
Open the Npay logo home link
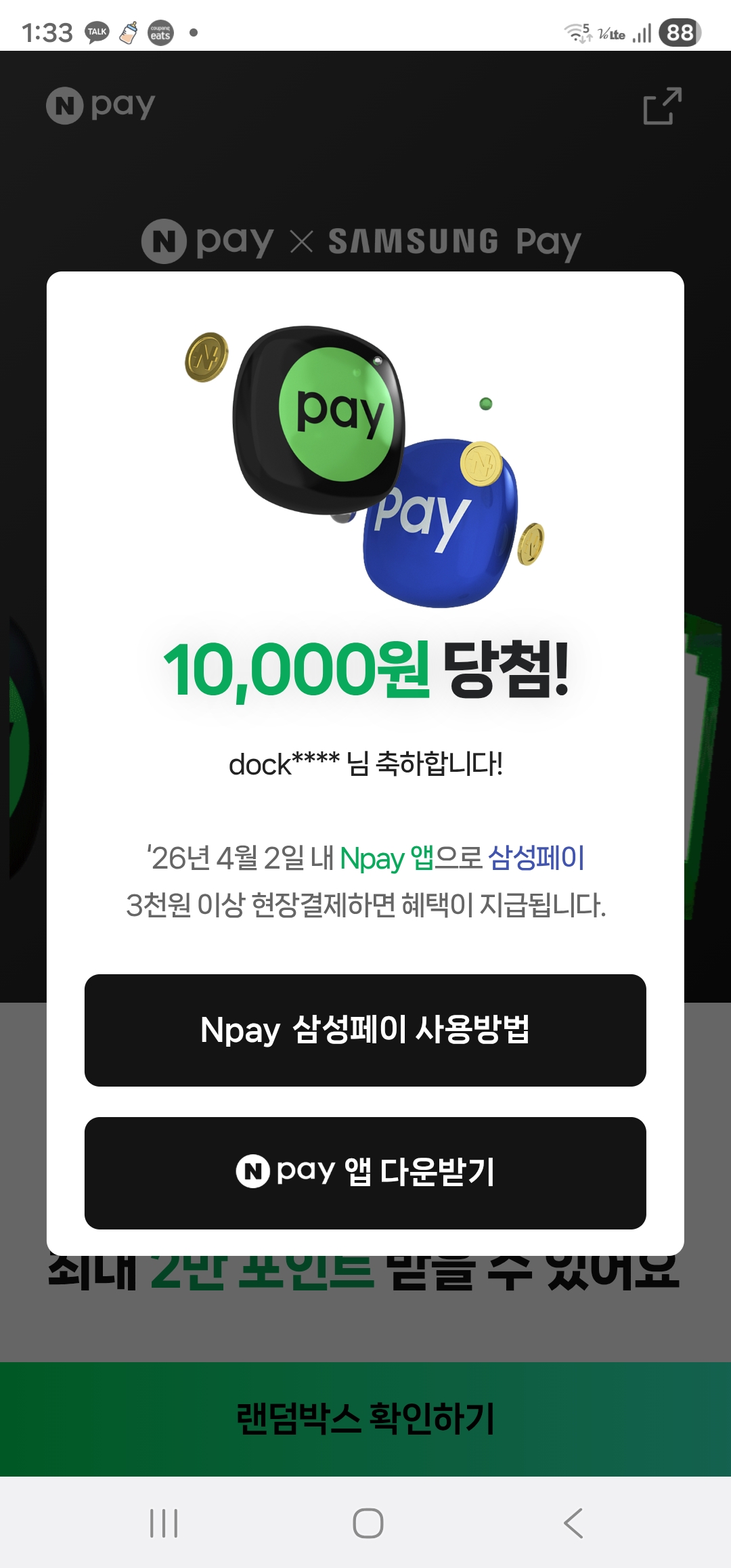(101, 106)
